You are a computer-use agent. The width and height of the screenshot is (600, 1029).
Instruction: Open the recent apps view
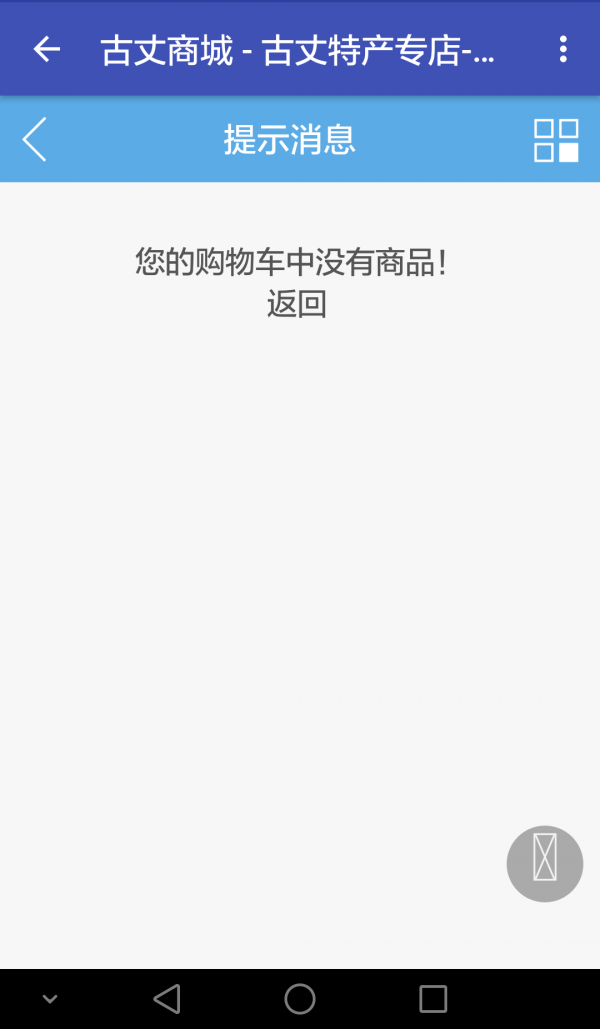pos(433,998)
